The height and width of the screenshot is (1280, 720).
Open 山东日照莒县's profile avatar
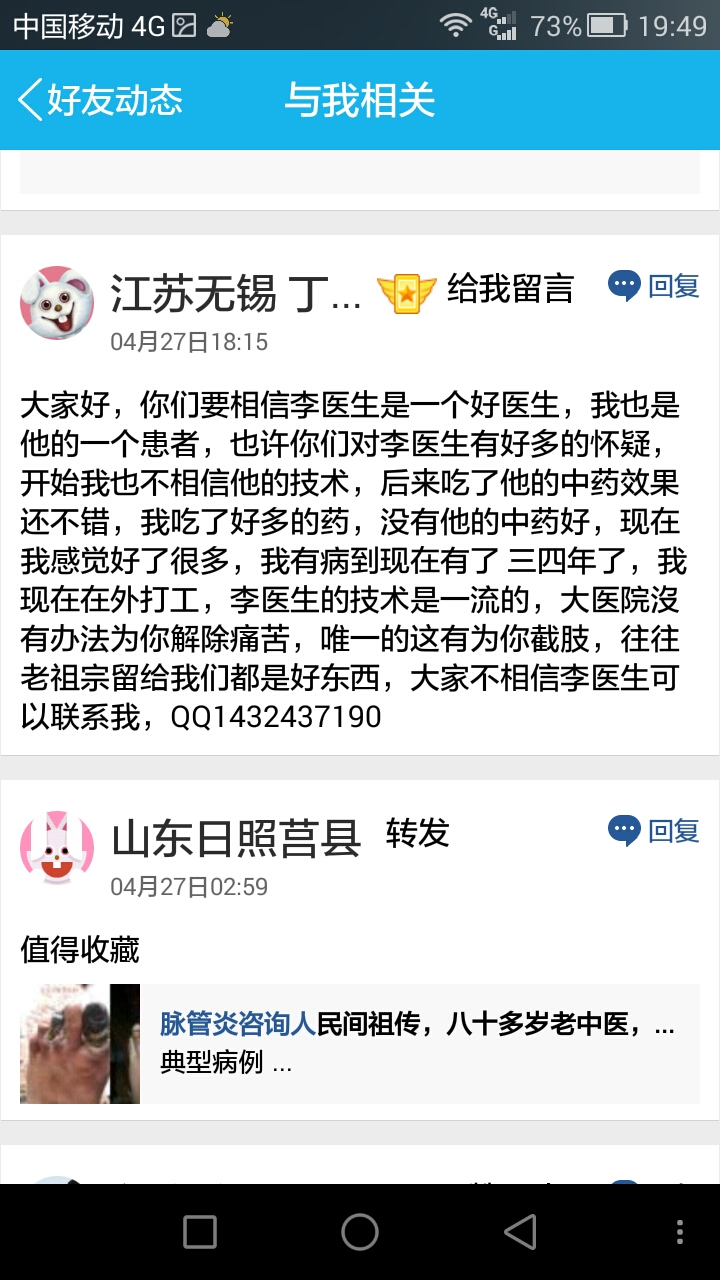pyautogui.click(x=57, y=847)
